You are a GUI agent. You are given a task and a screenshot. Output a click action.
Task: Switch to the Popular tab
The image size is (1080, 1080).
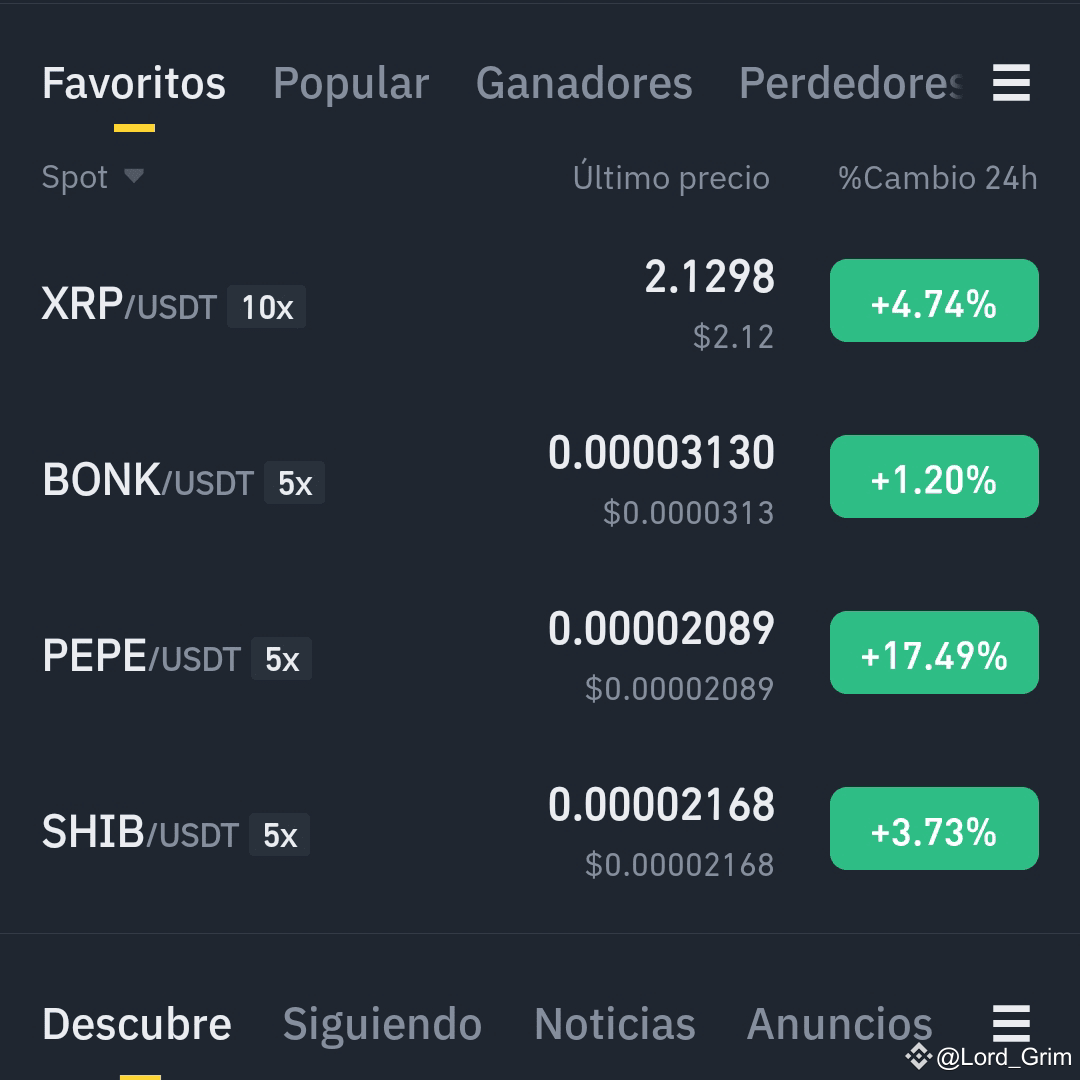pos(351,83)
